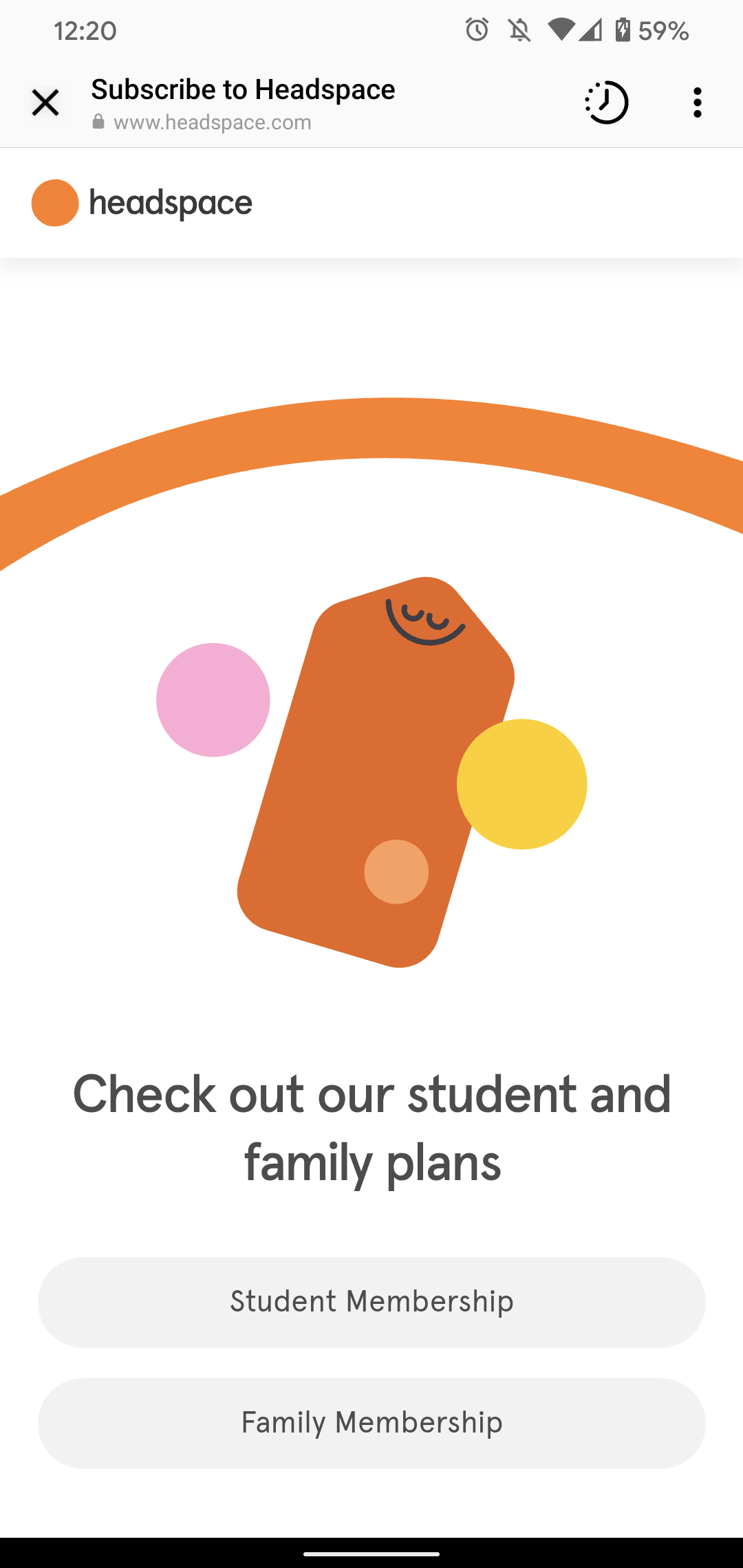The width and height of the screenshot is (743, 1568).
Task: Tap the yellow circle in the illustration
Action: click(521, 784)
